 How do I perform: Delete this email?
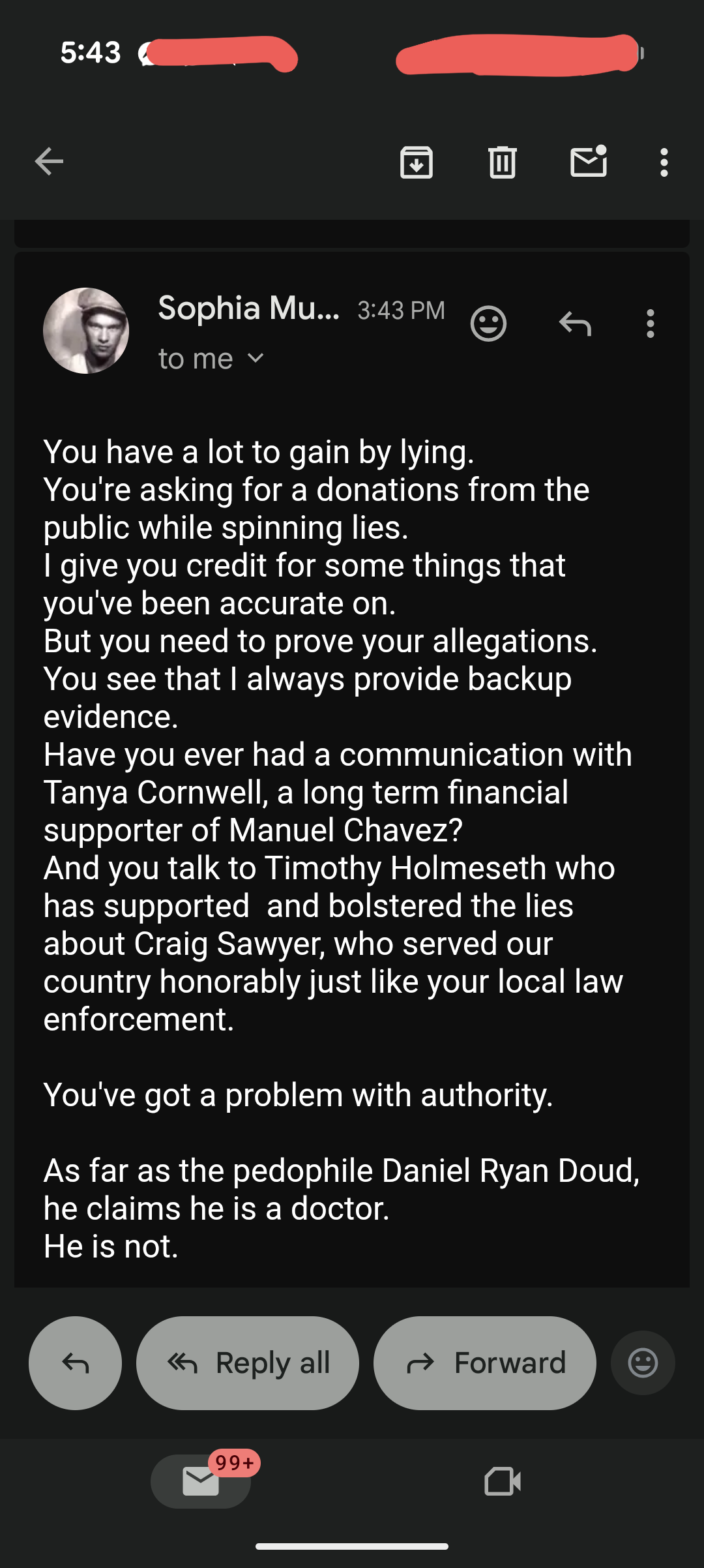tap(502, 162)
